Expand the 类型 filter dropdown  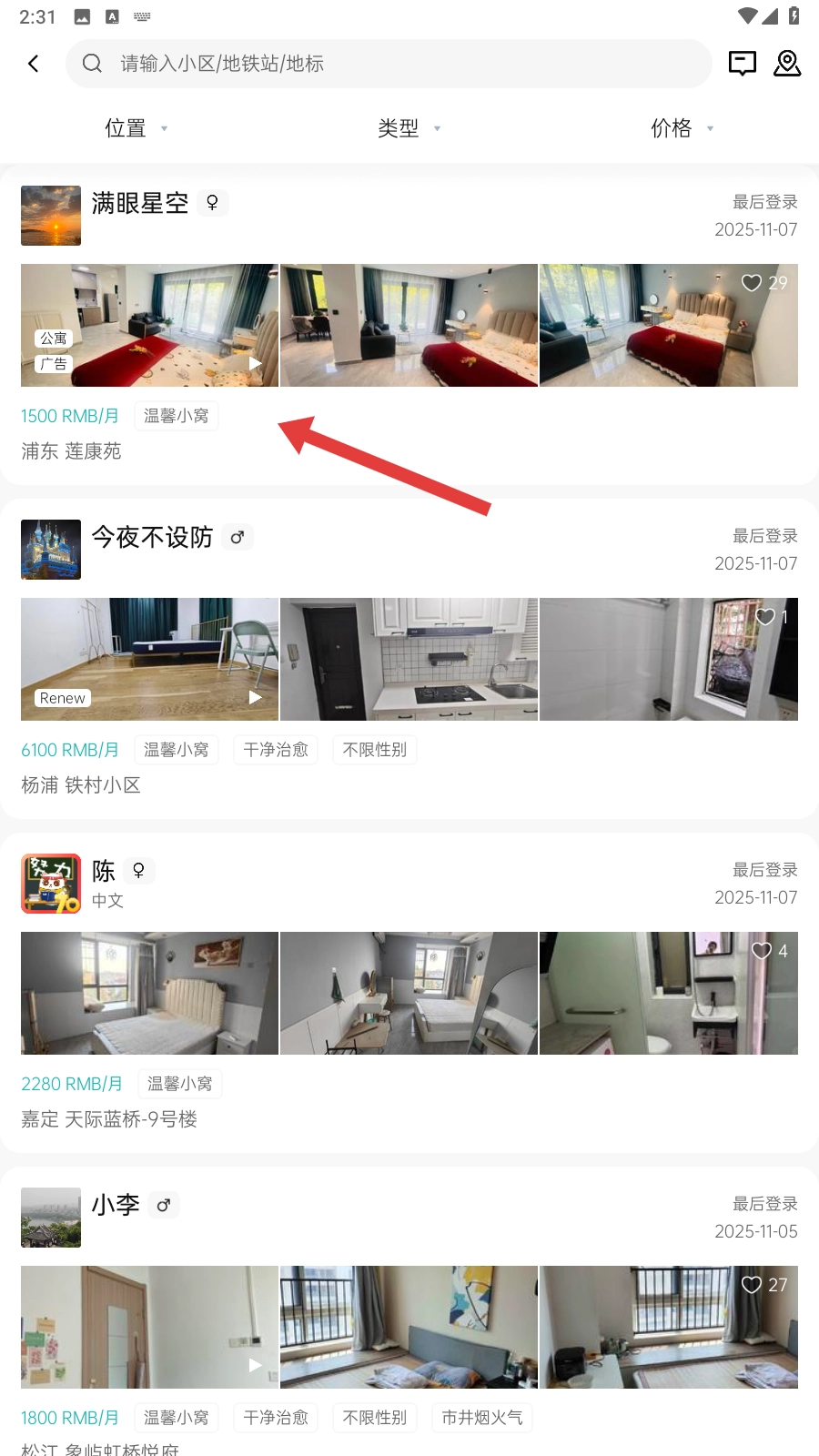(x=409, y=128)
